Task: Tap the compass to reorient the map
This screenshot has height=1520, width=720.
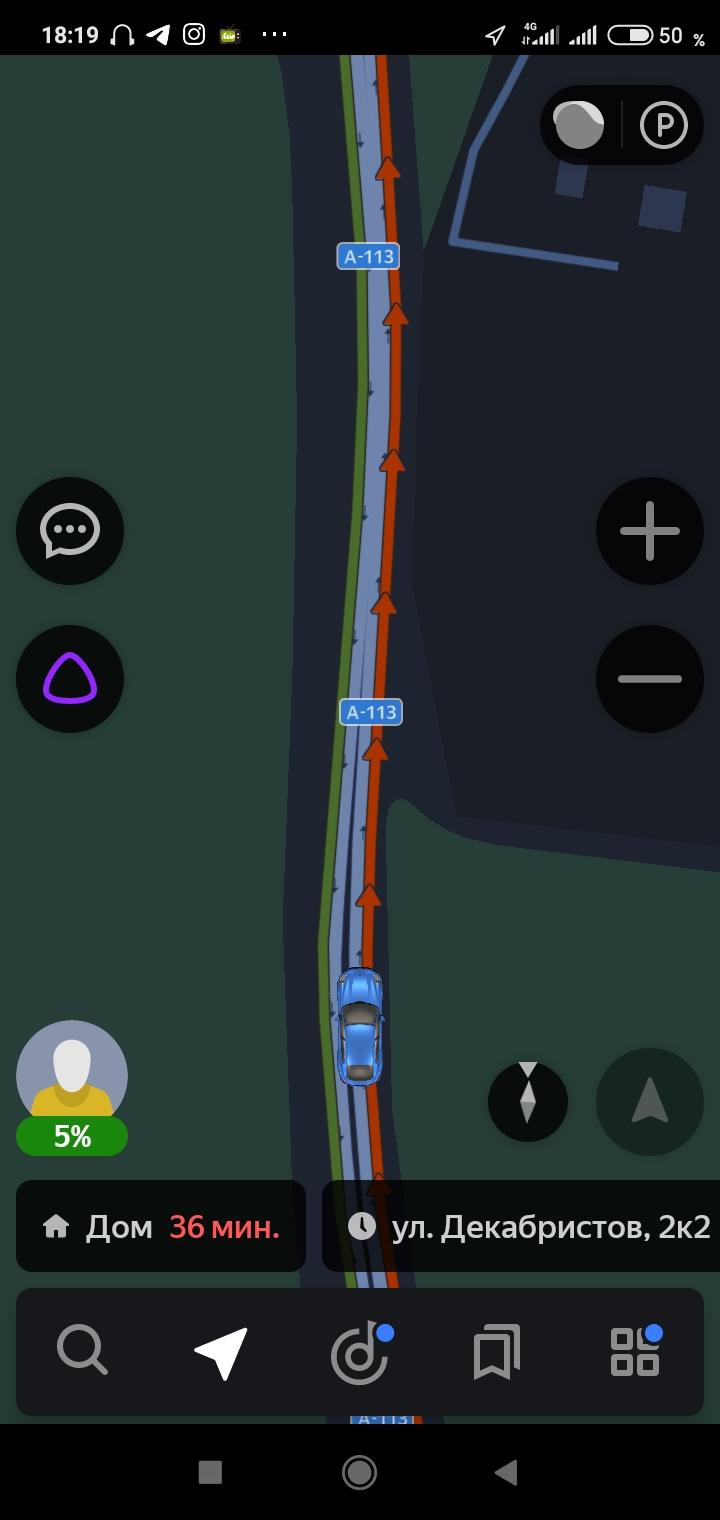Action: pyautogui.click(x=528, y=1101)
